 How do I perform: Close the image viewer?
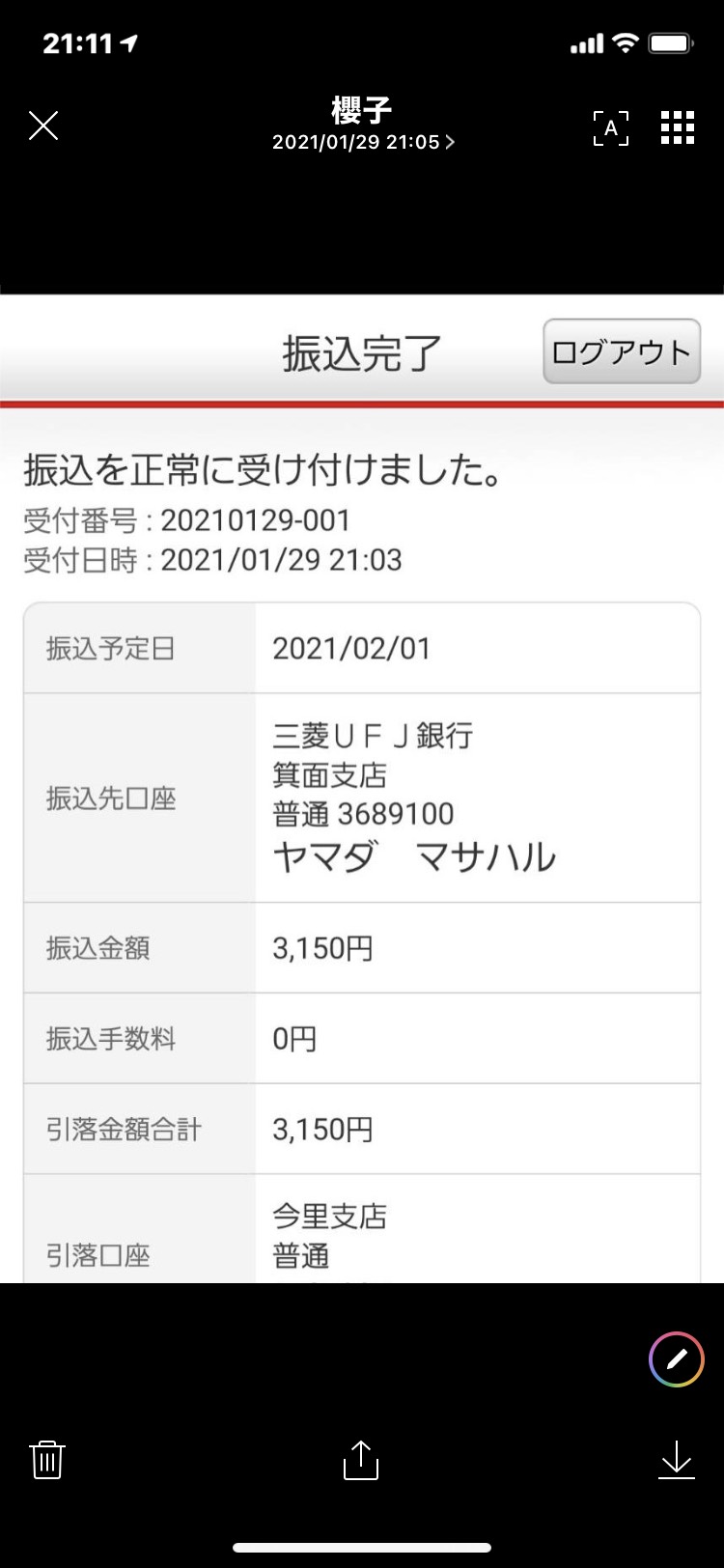click(x=43, y=126)
